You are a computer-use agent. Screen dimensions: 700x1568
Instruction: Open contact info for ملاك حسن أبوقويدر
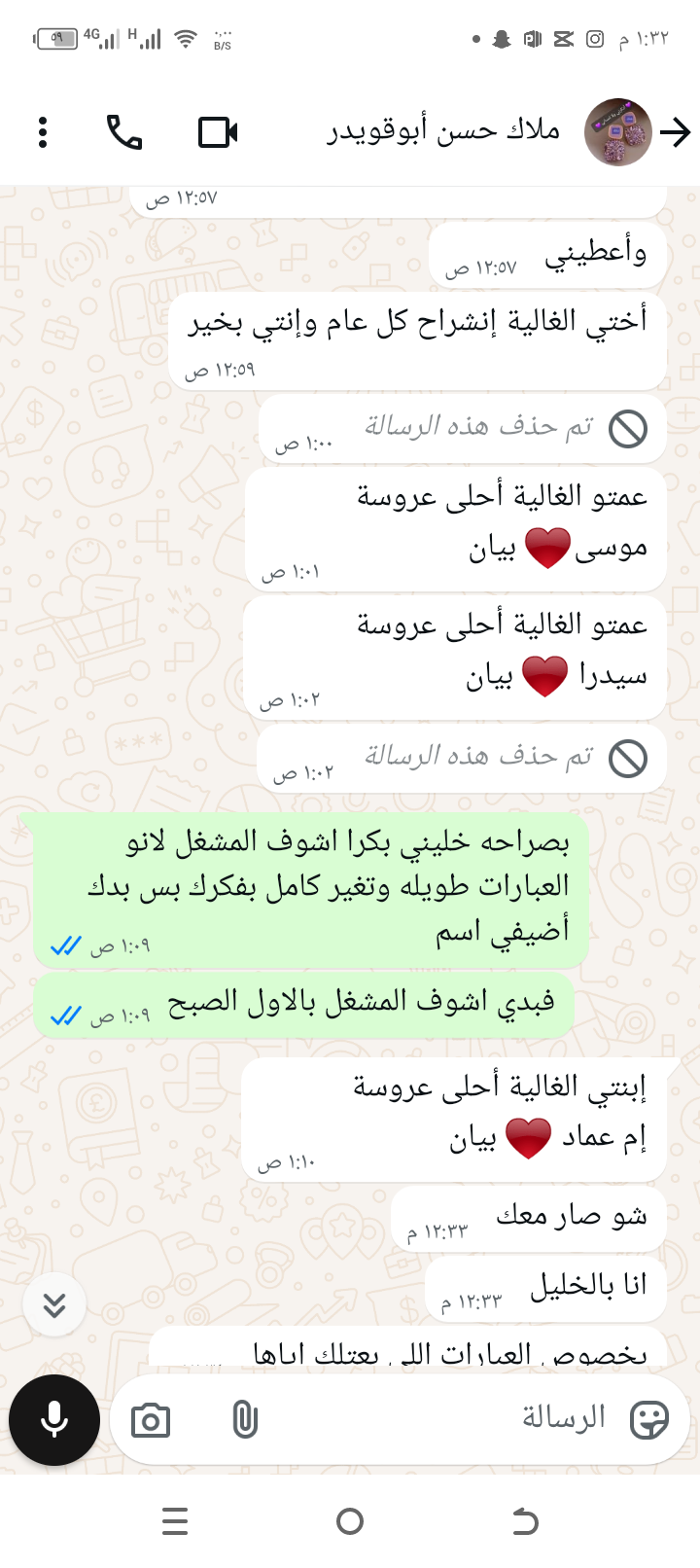click(x=443, y=132)
